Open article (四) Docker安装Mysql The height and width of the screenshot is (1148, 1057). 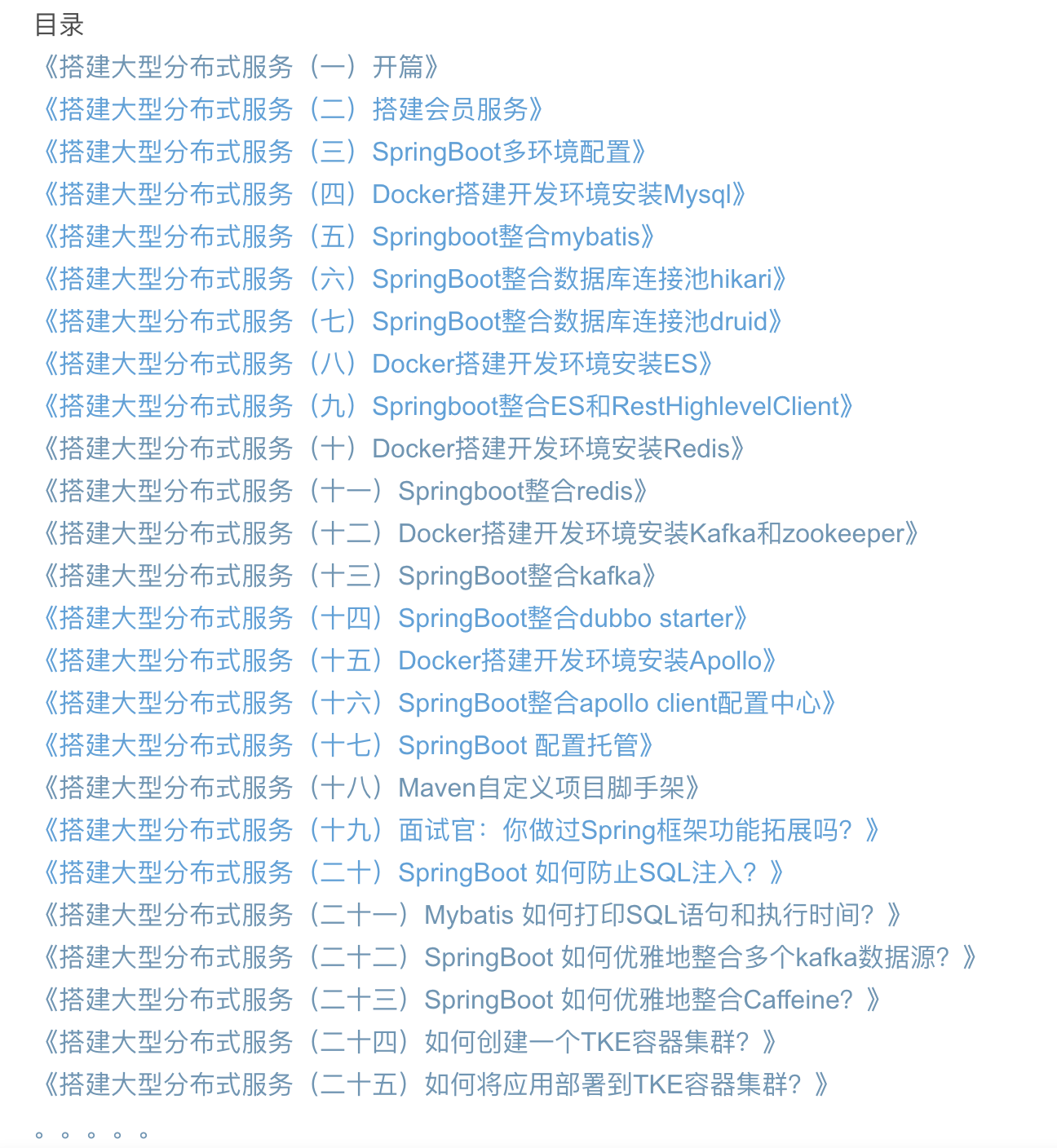[394, 194]
